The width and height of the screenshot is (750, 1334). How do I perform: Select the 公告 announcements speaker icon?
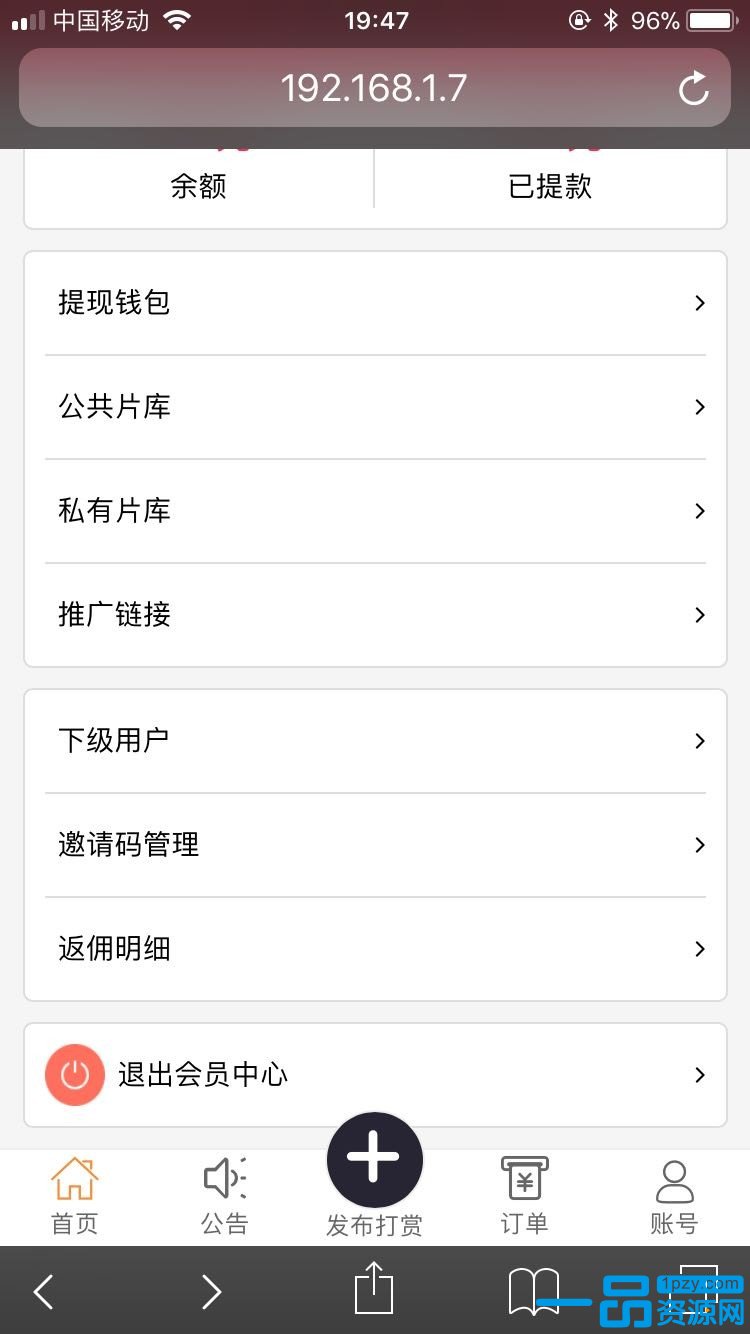pos(223,1177)
